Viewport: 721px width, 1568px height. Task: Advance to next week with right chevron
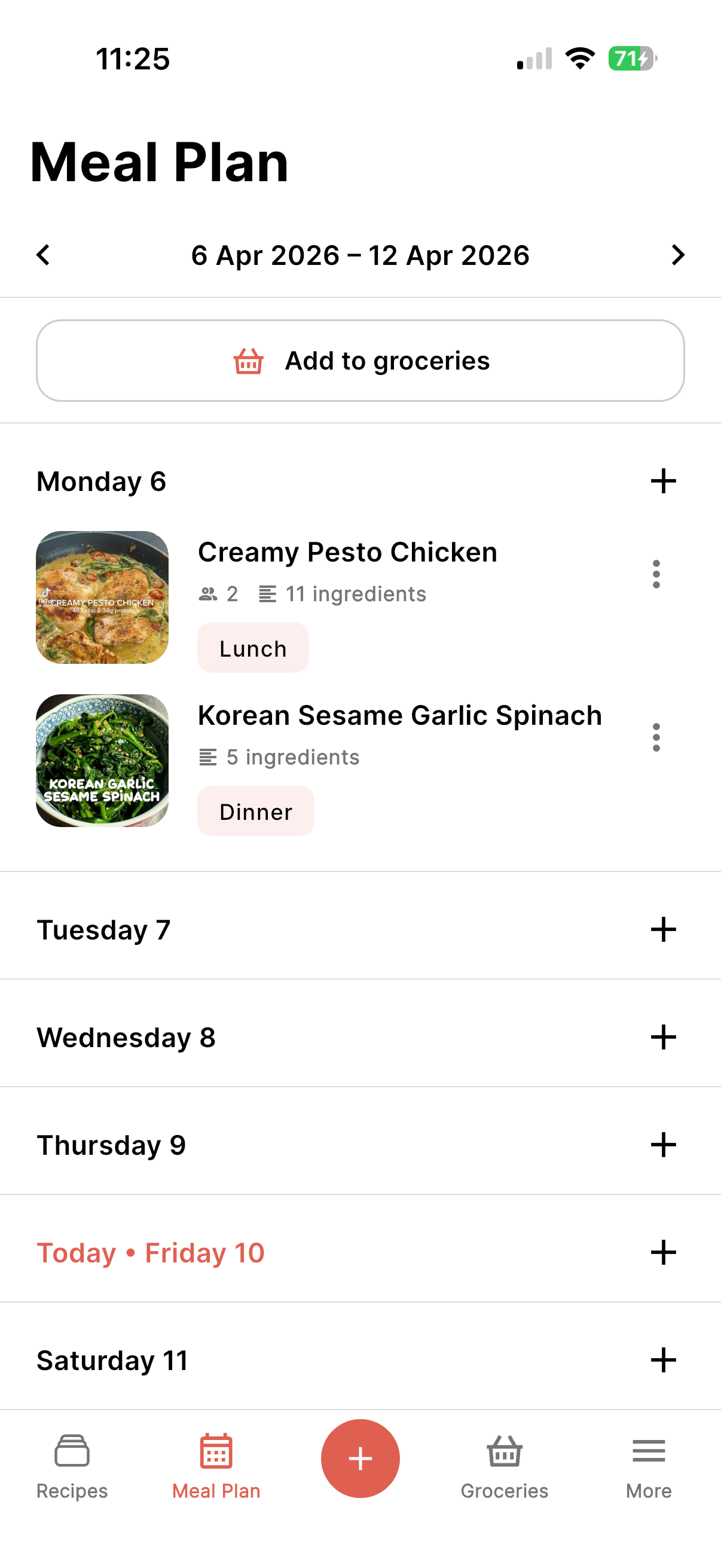pos(677,255)
